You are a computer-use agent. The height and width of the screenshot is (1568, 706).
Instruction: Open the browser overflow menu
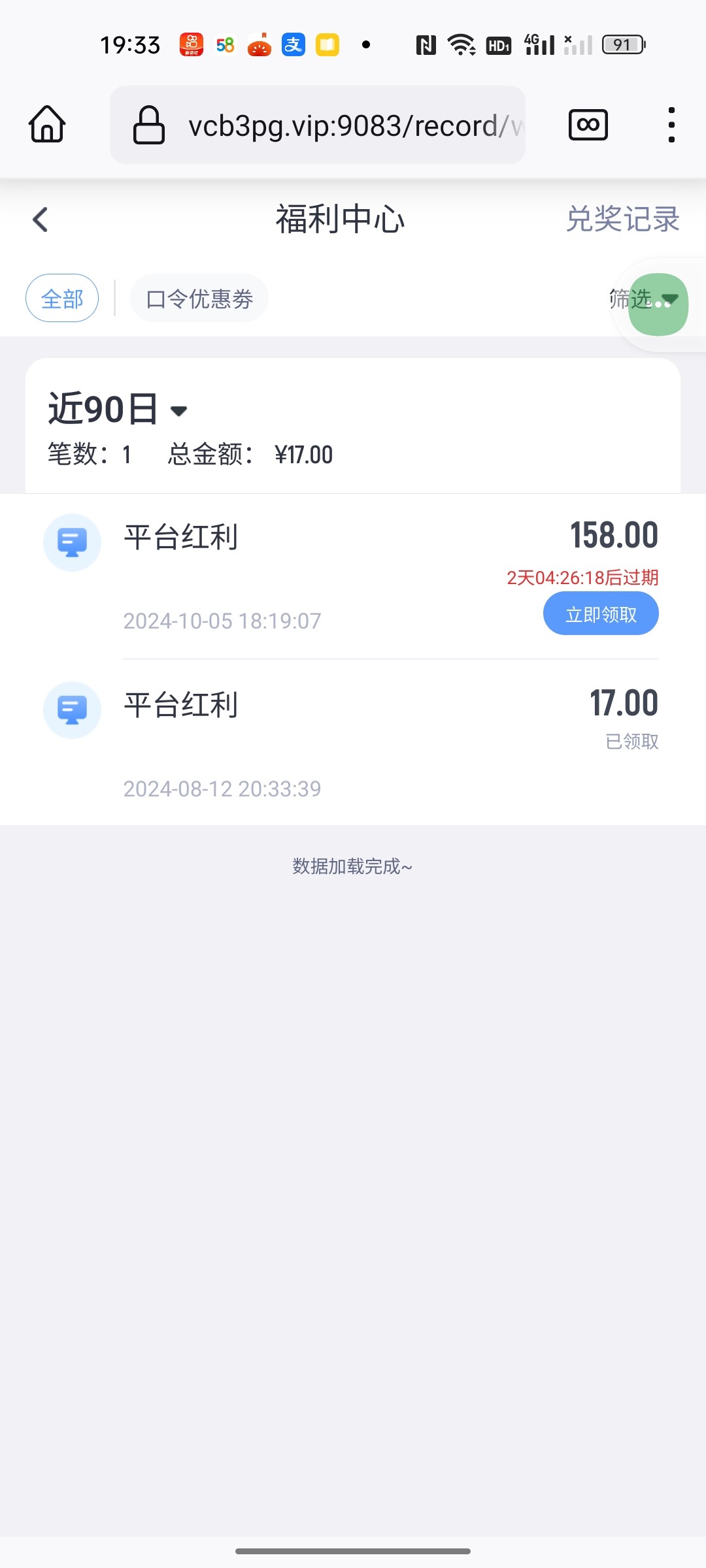[x=671, y=125]
